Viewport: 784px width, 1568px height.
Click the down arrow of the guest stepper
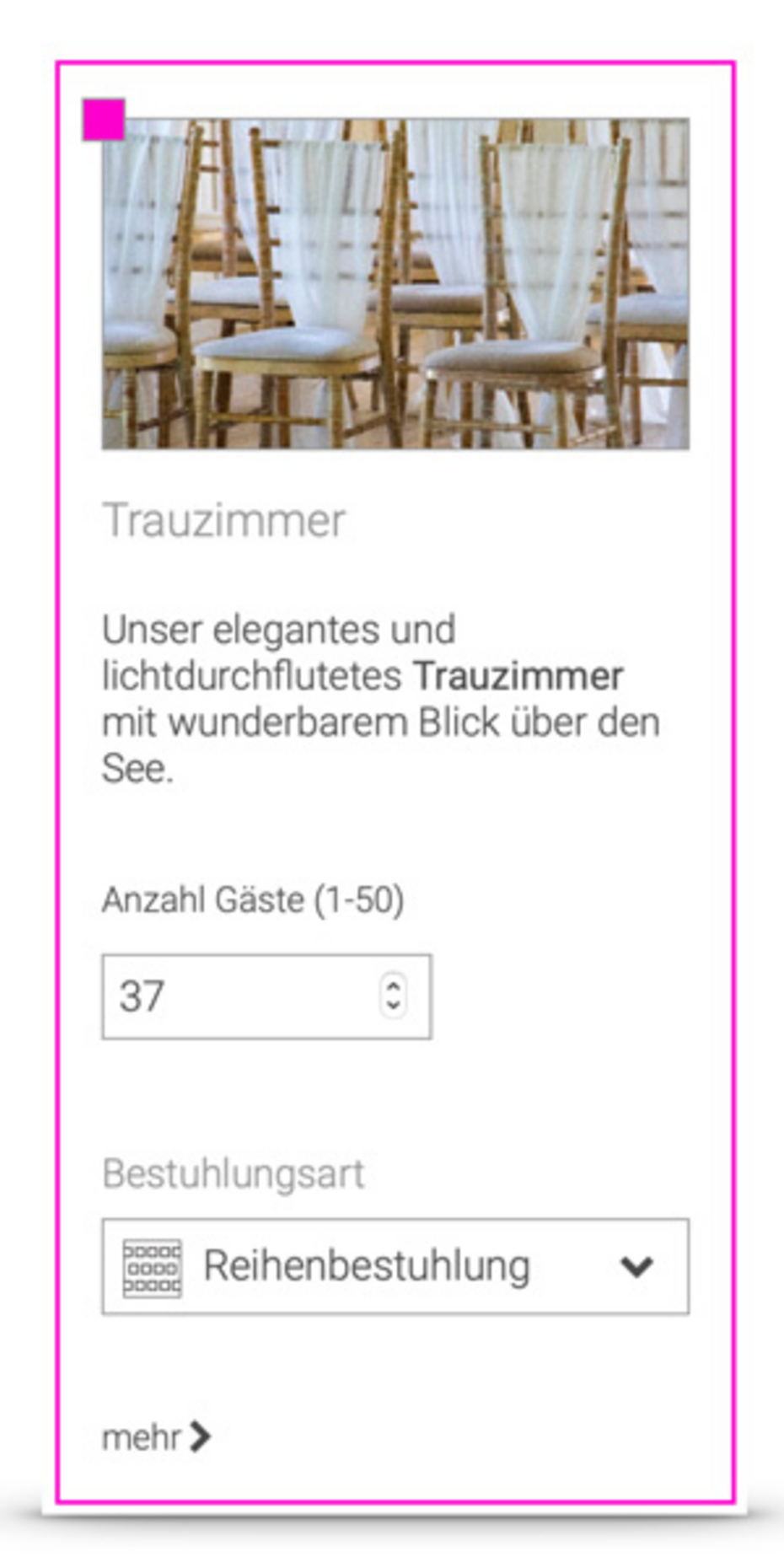tap(392, 1005)
